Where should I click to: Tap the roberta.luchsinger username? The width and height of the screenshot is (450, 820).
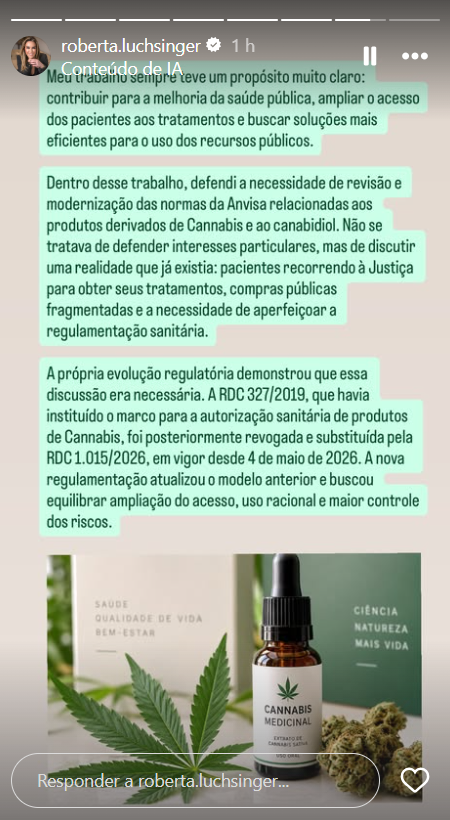(131, 46)
